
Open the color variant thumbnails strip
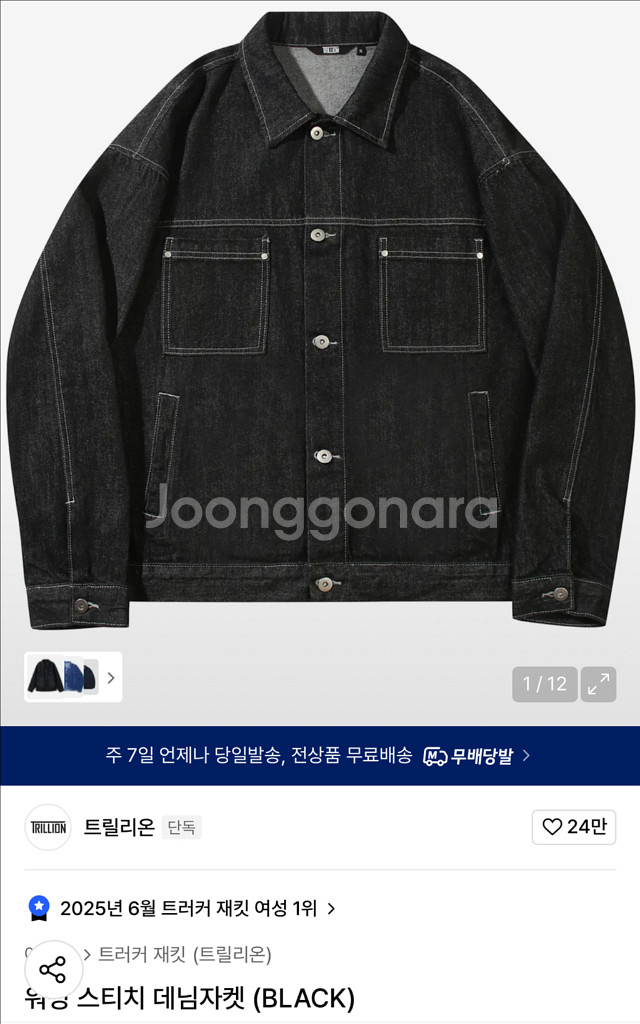pos(73,677)
